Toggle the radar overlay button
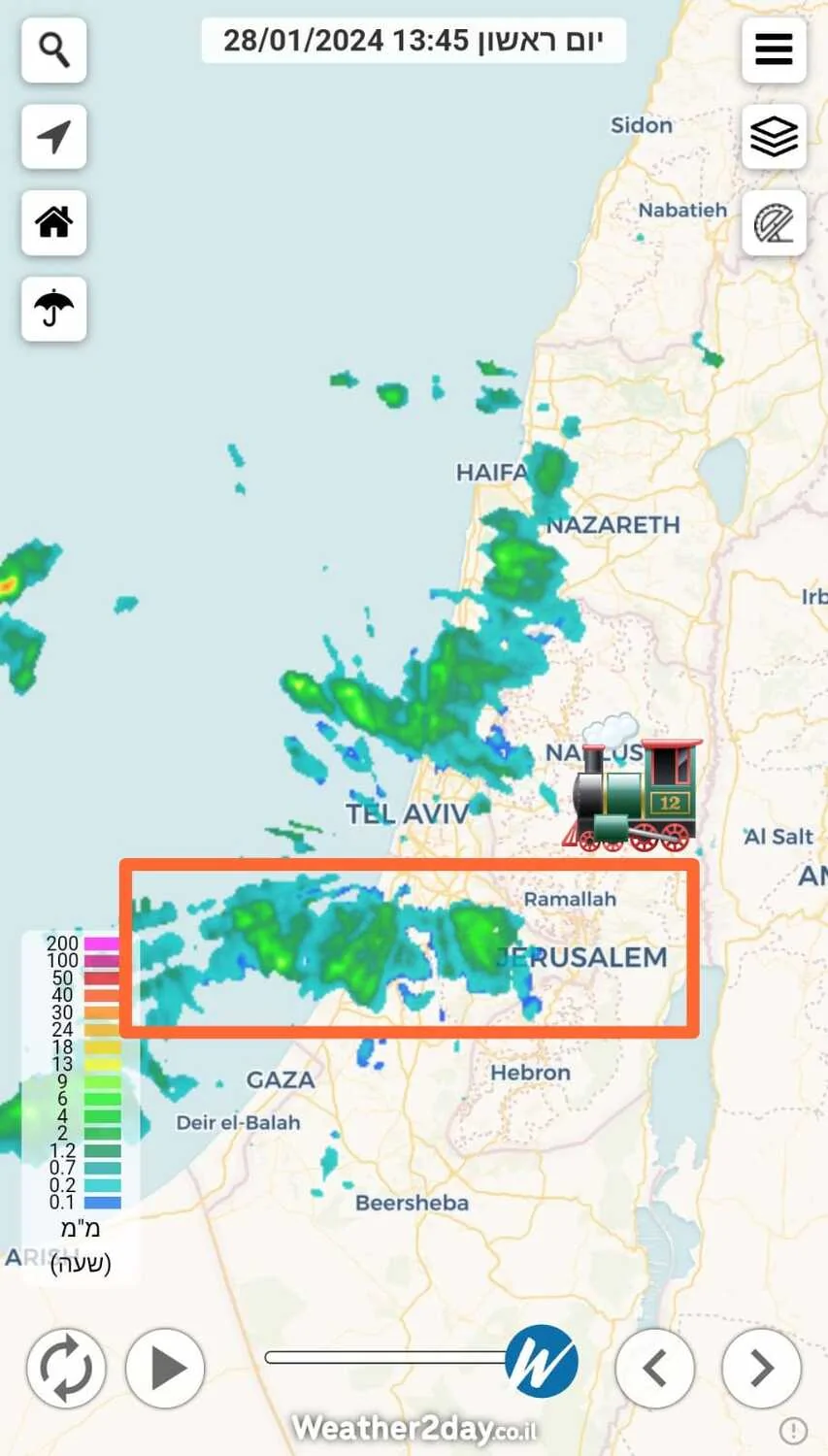The image size is (828, 1456). click(x=774, y=223)
